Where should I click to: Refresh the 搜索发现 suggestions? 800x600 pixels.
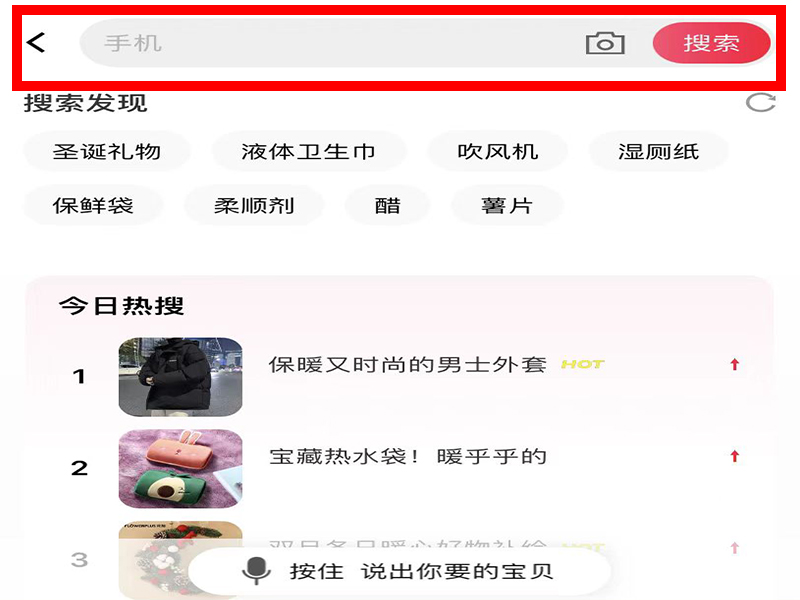pos(761,102)
